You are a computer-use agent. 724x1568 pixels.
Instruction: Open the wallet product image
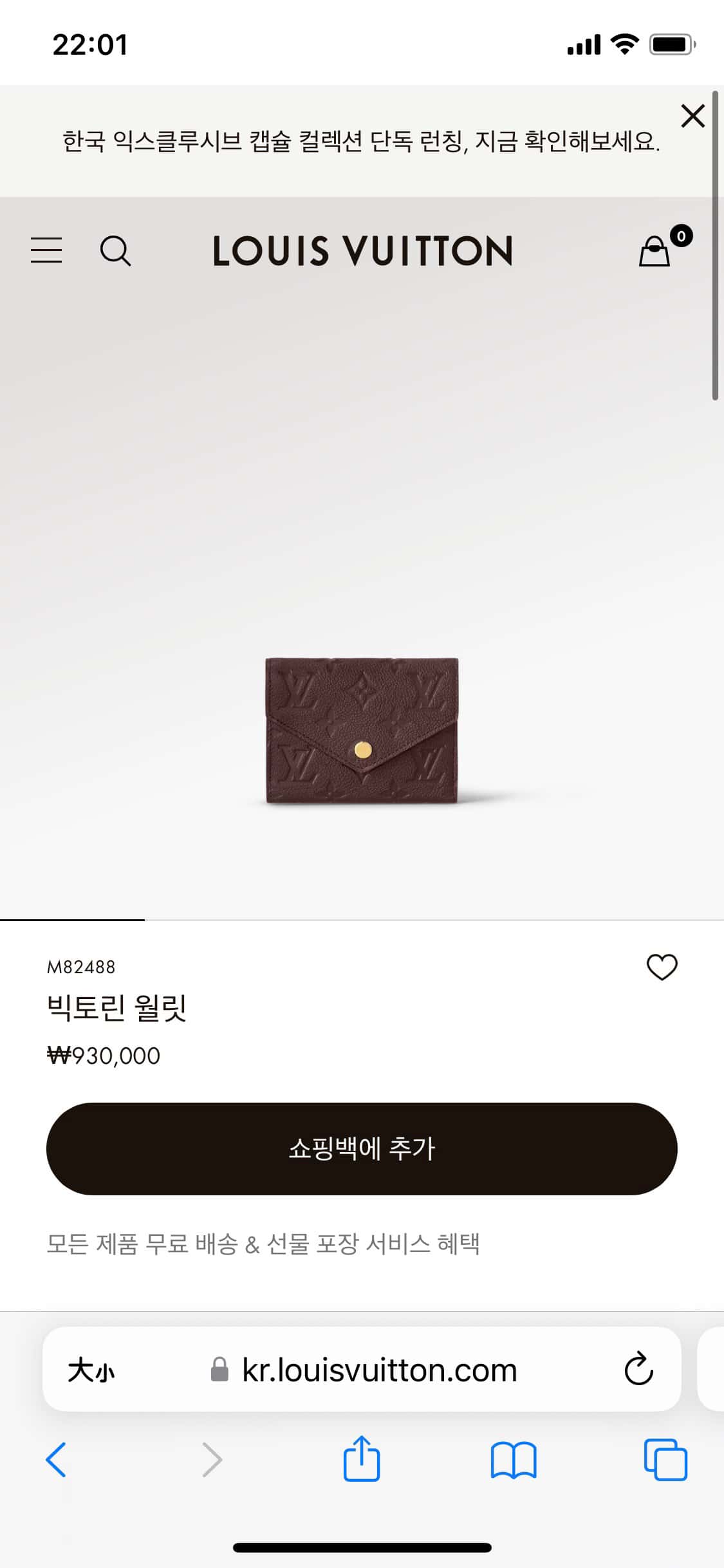coord(362,731)
